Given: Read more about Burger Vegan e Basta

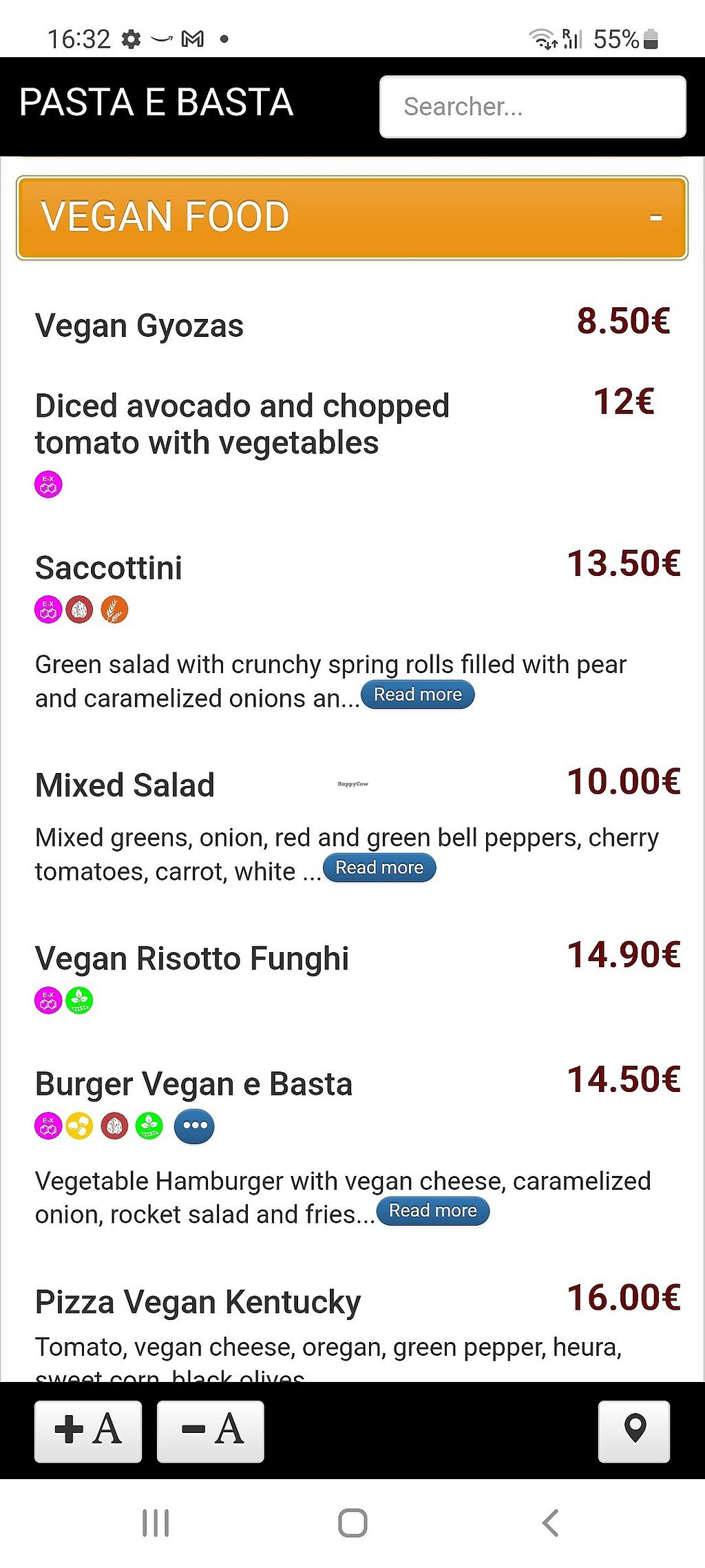Looking at the screenshot, I should (432, 1210).
